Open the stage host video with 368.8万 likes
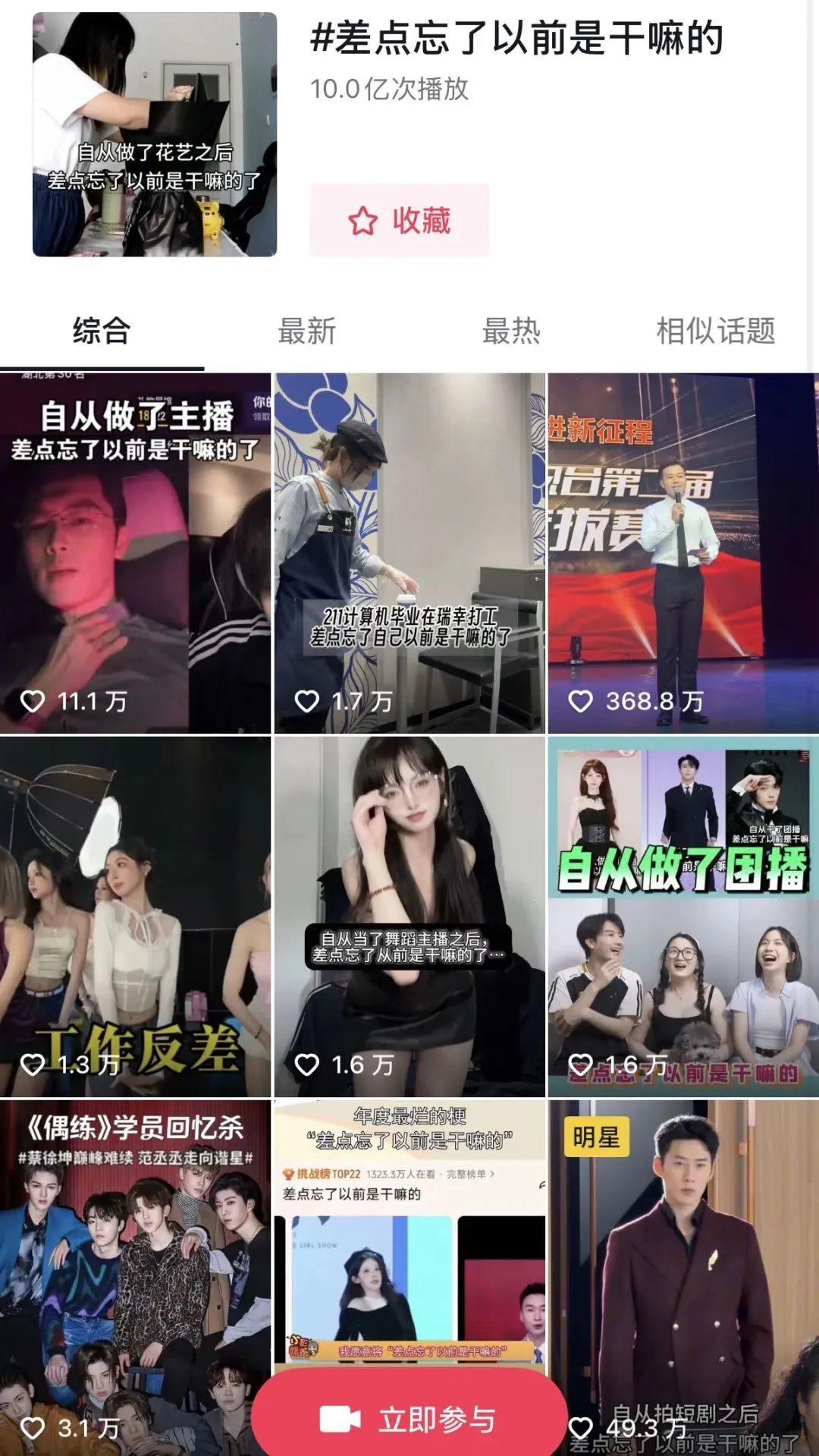The width and height of the screenshot is (819, 1456). [x=682, y=554]
